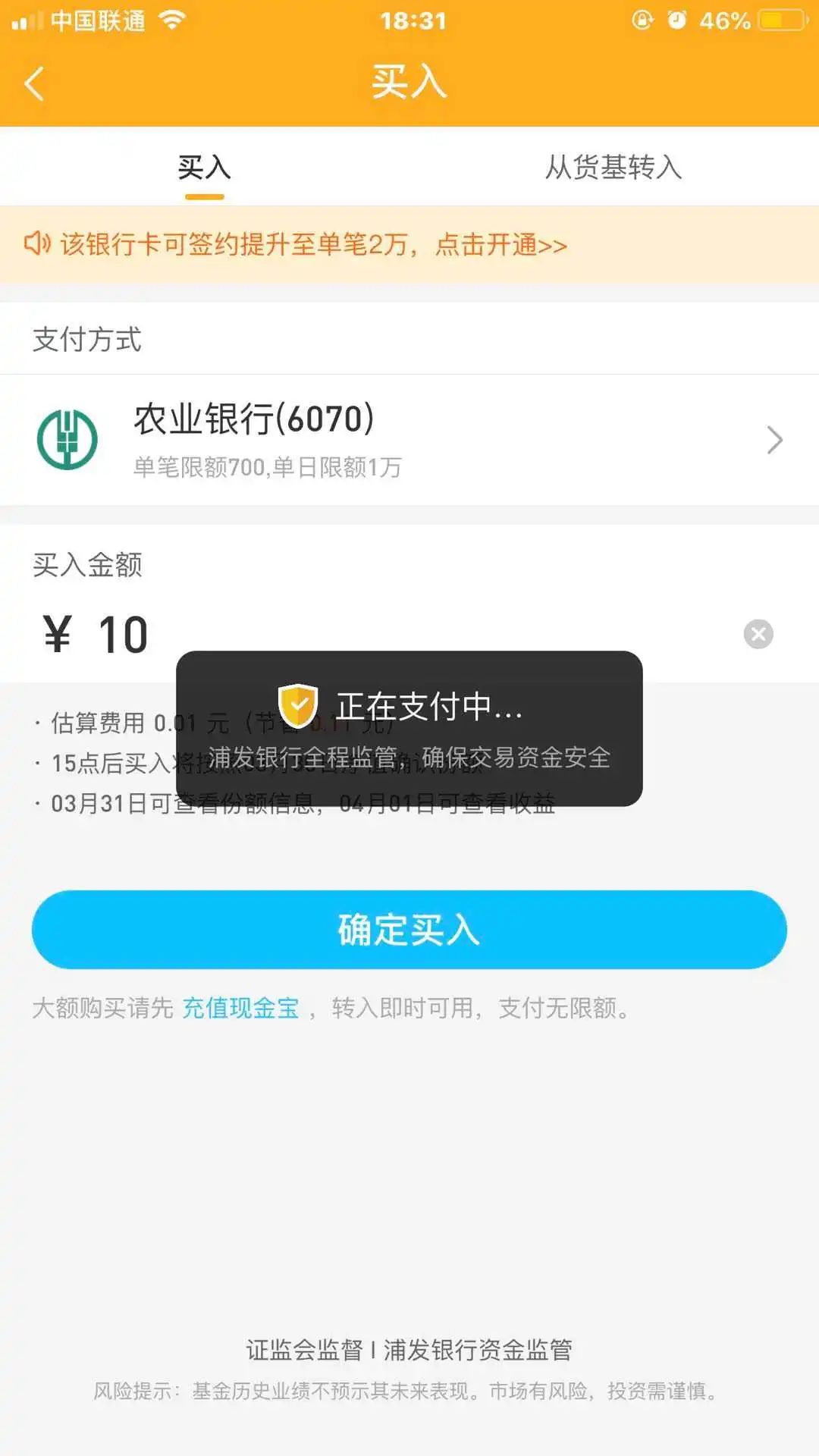This screenshot has height=1456, width=819.
Task: Open the 点击开通 limit upgrade banner
Action: [x=409, y=245]
